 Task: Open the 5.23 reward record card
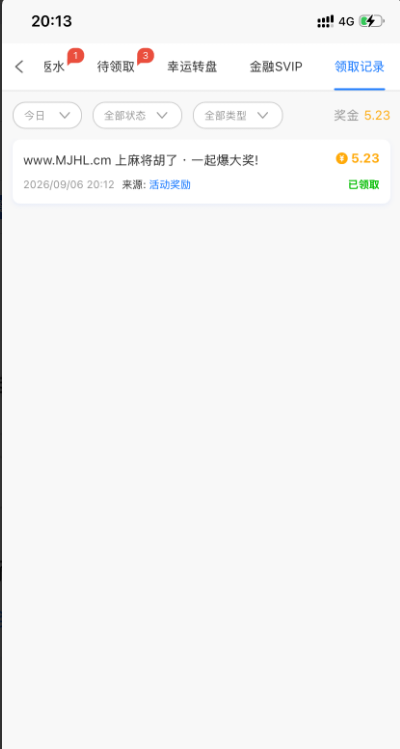point(201,171)
